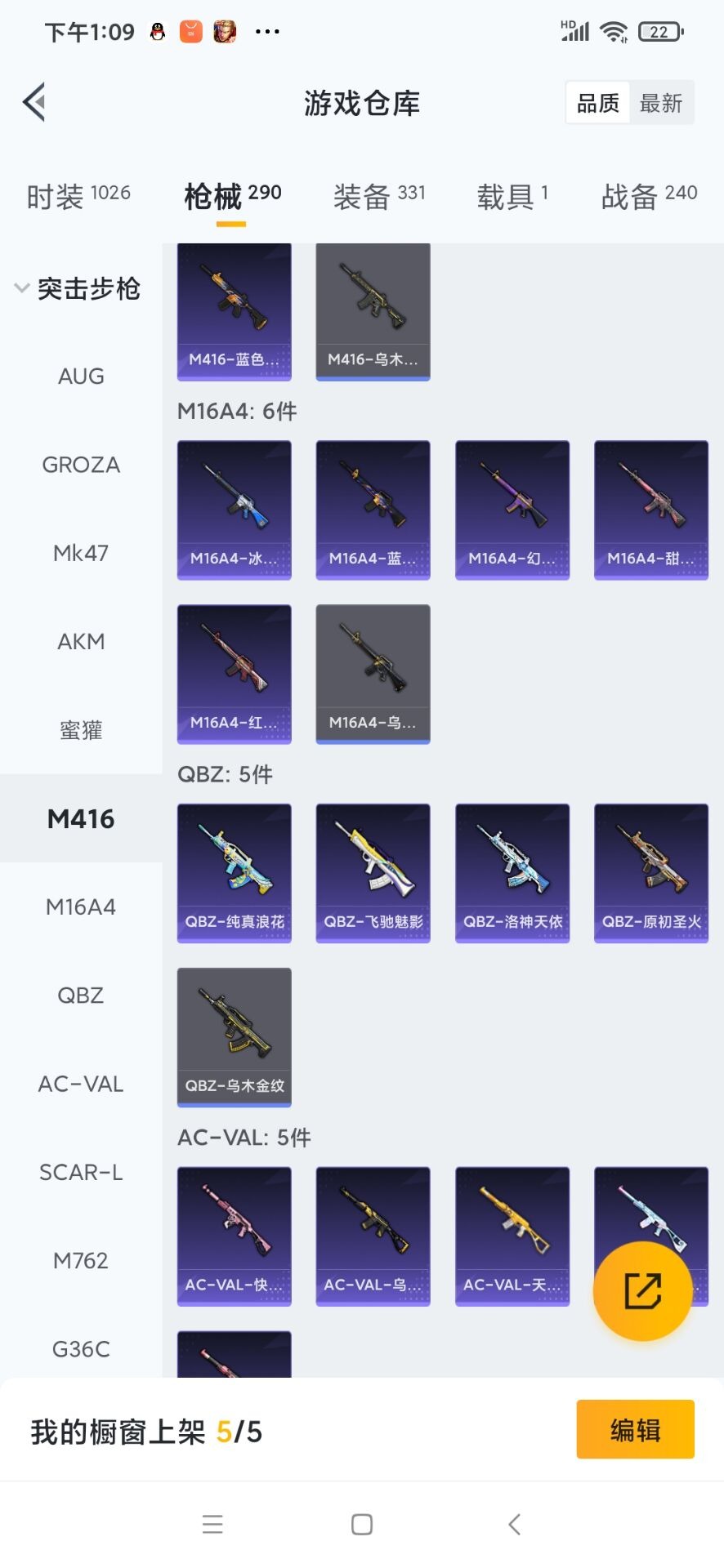Open the M416-乌木 skin tile
Image resolution: width=724 pixels, height=1568 pixels.
coord(373,312)
